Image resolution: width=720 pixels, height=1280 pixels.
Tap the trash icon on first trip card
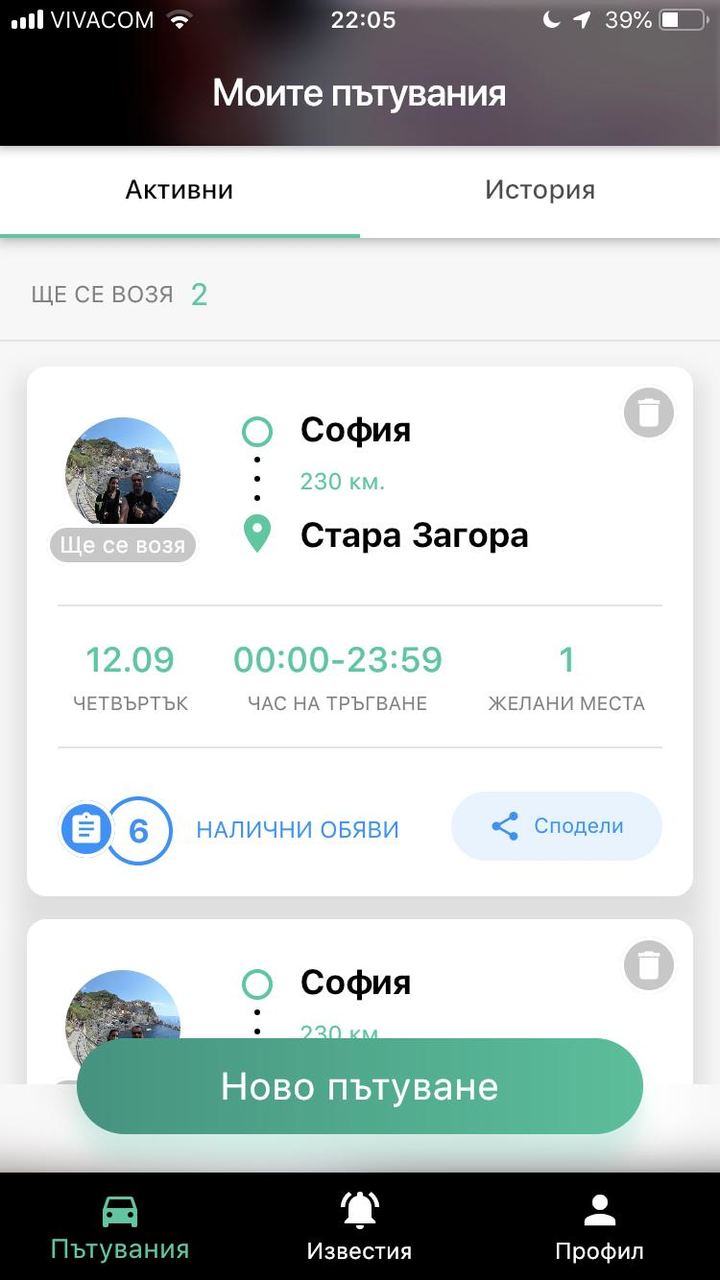pos(648,412)
